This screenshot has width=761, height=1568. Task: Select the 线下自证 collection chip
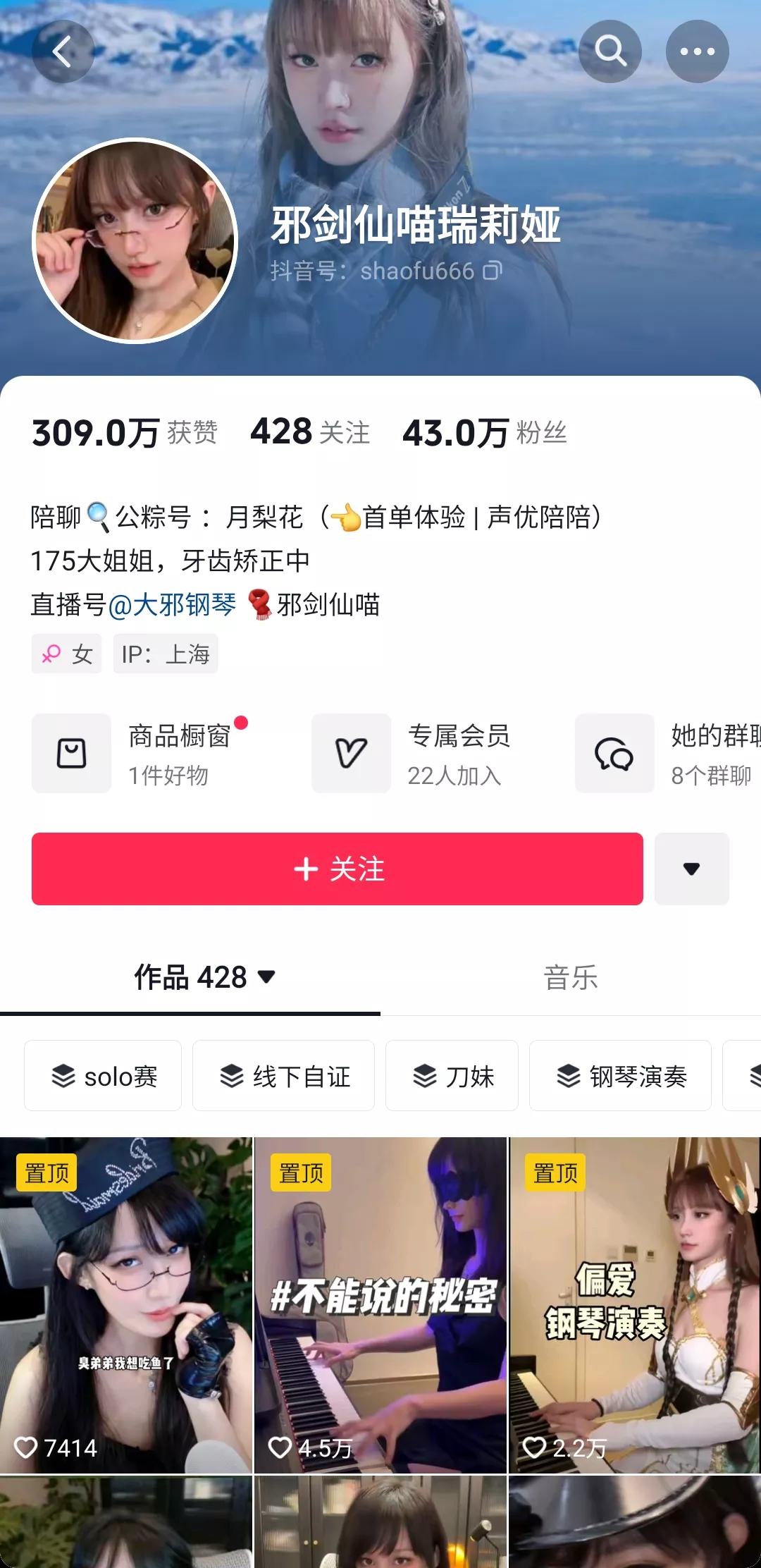(x=283, y=1076)
